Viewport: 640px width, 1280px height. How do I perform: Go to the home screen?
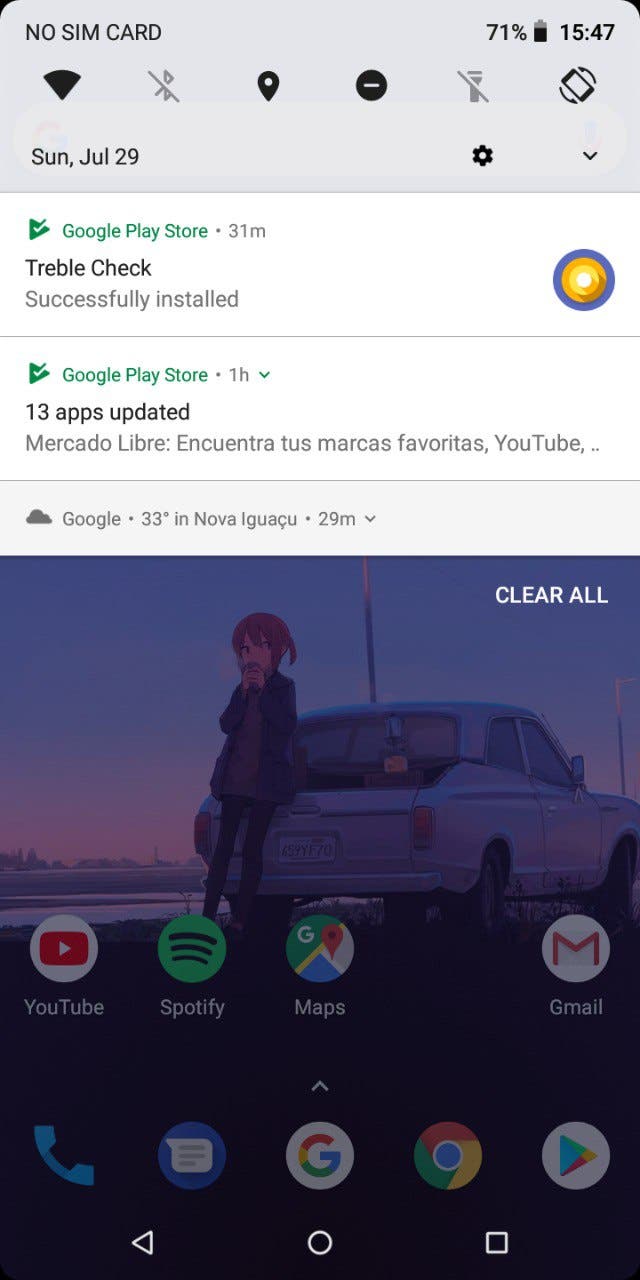[x=320, y=1242]
